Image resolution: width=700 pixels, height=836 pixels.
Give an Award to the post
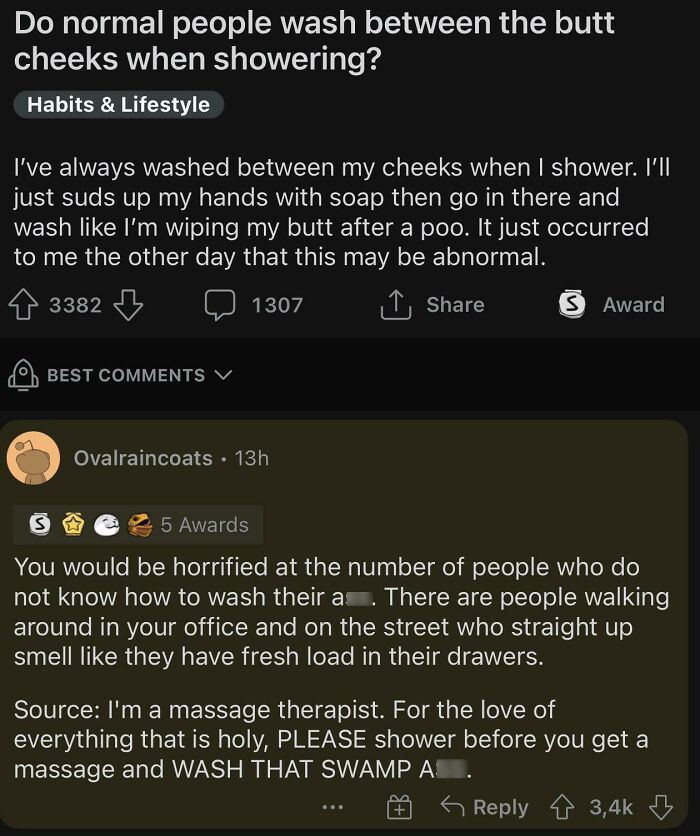[x=611, y=305]
